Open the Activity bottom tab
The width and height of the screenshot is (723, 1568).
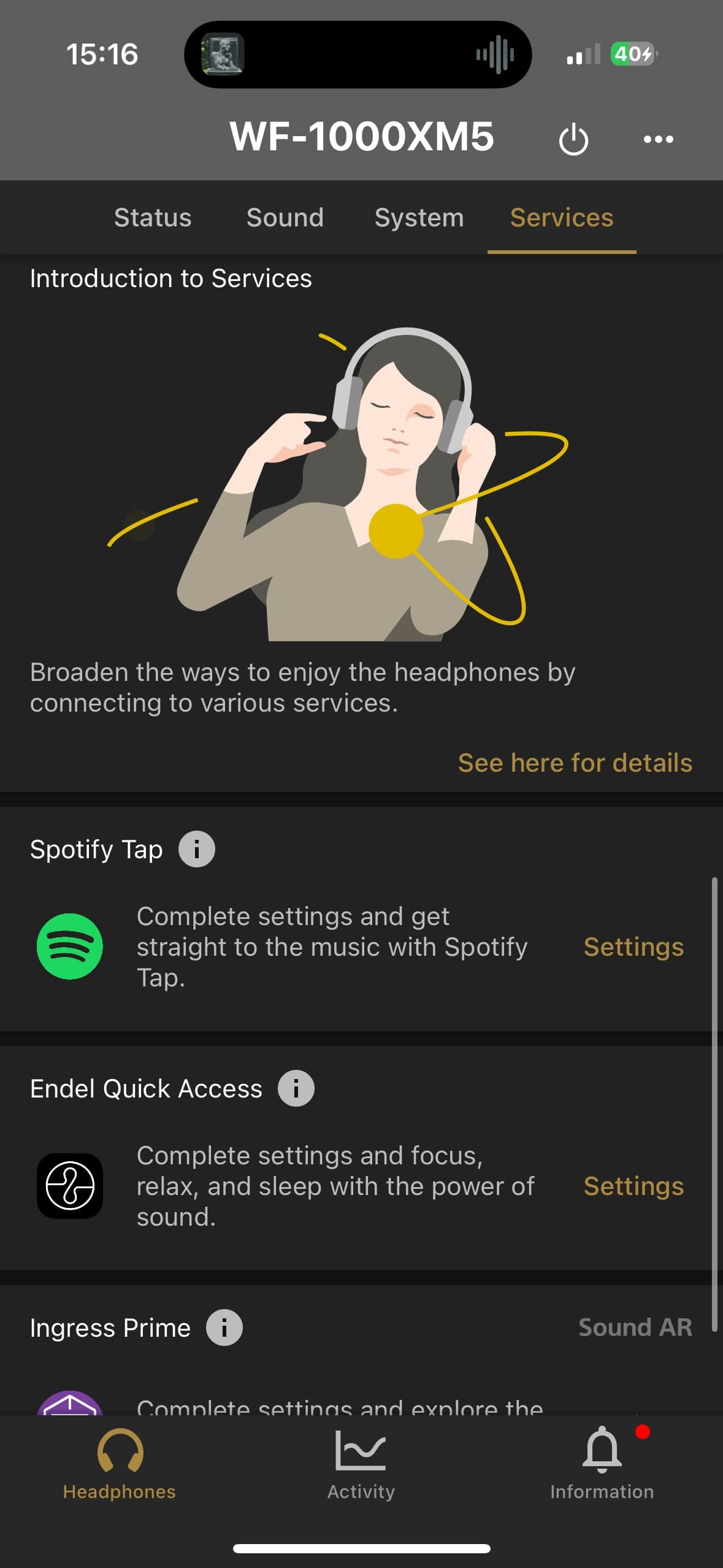(361, 1464)
